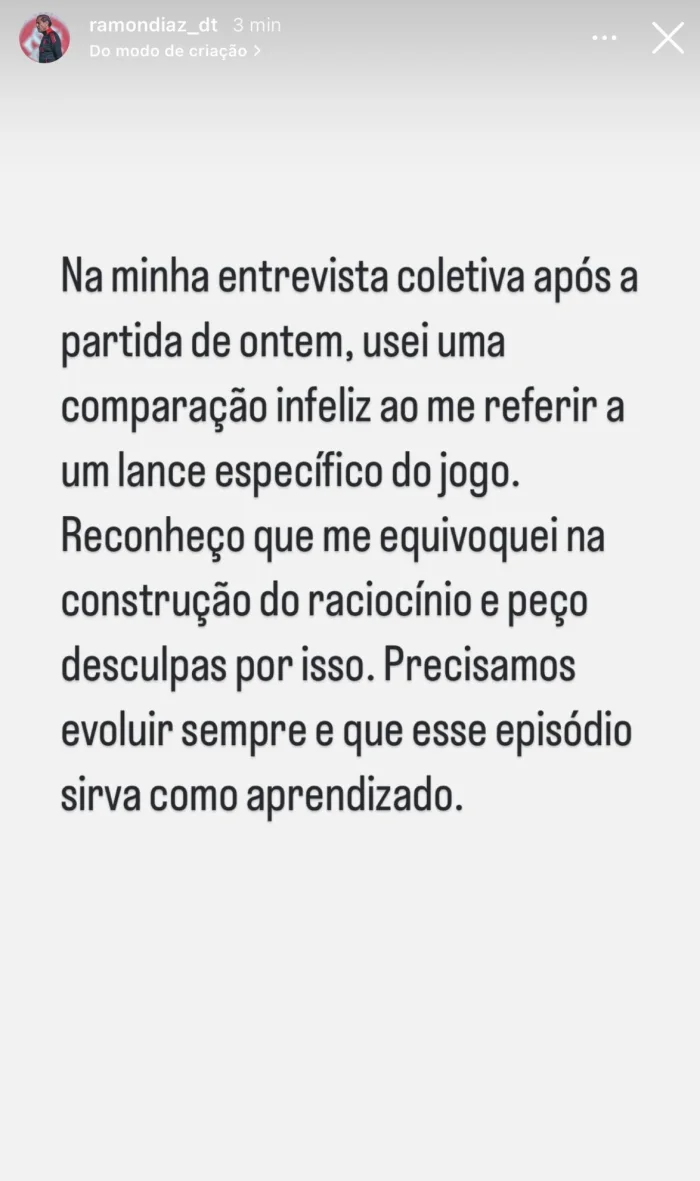
Task: Close the story with the X button
Action: click(667, 38)
